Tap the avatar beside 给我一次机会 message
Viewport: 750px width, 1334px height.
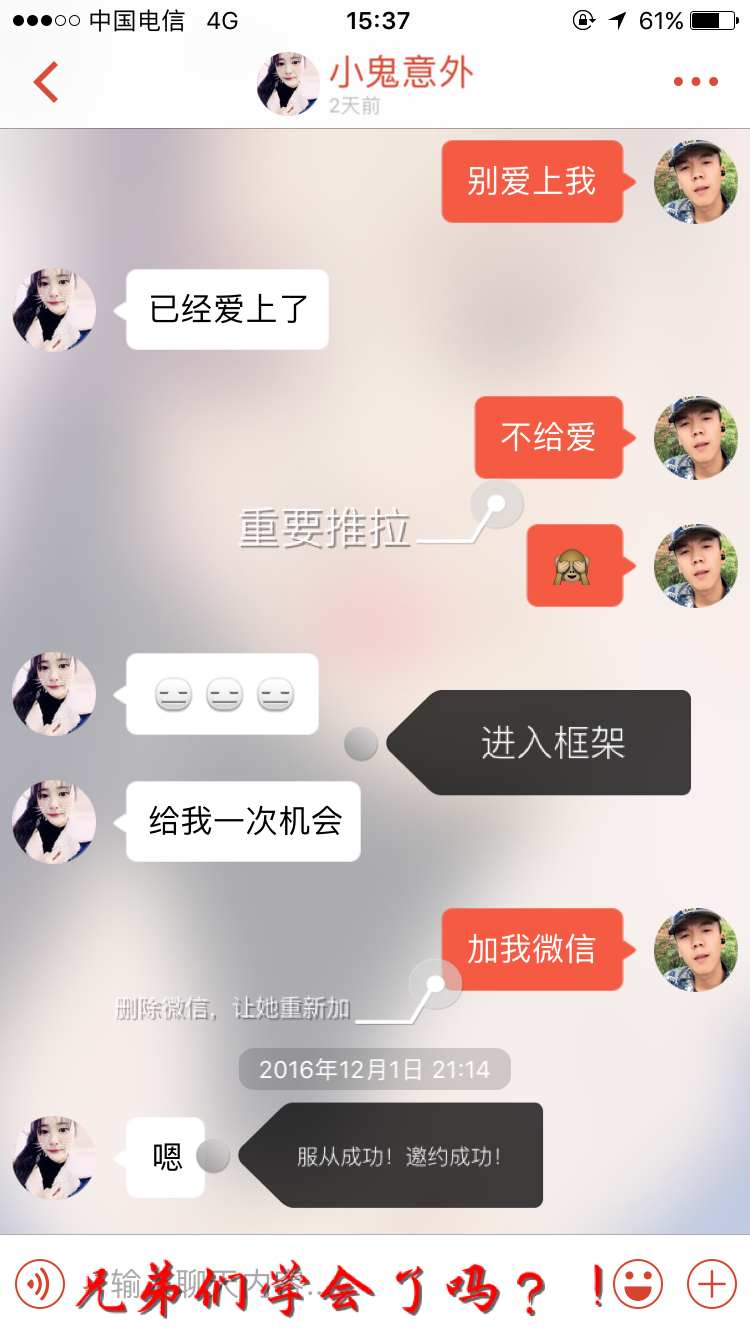pyautogui.click(x=54, y=821)
